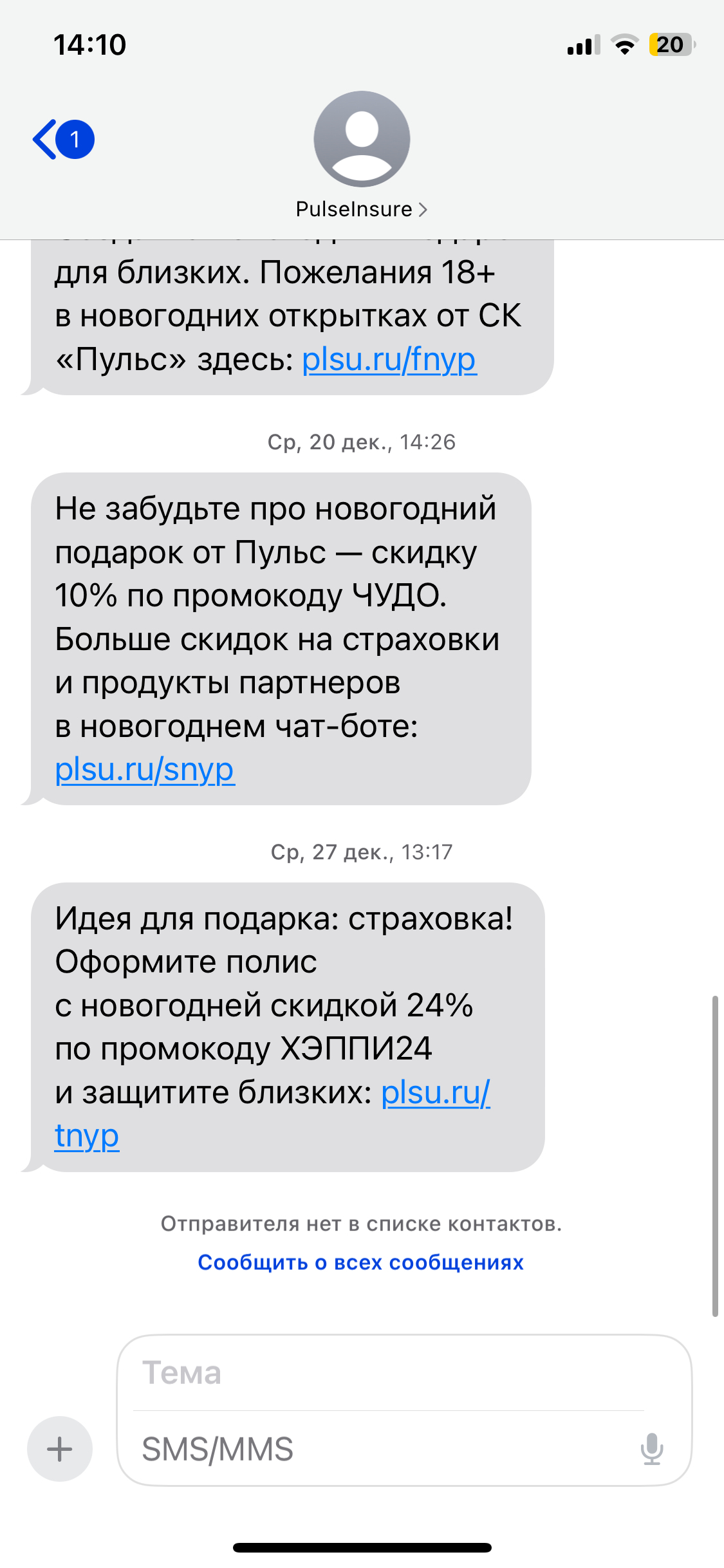
Task: Focus the SMS/MMS message field
Action: coord(380,1450)
